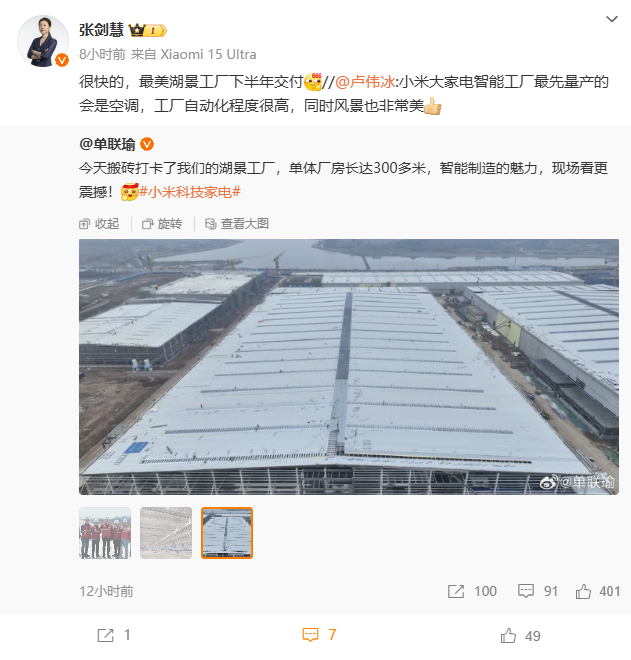Repost 张剑慧's post

114,635
